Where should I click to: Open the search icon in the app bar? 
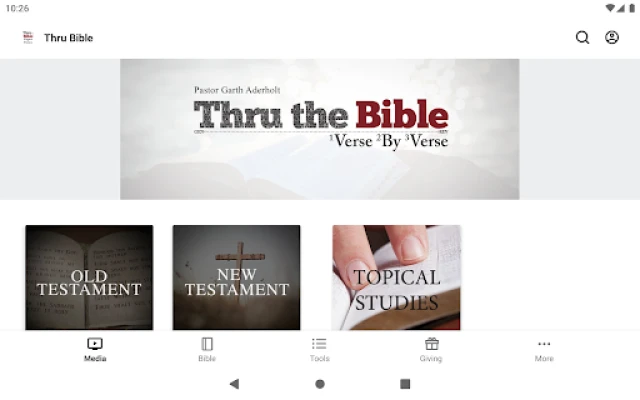[x=582, y=38]
